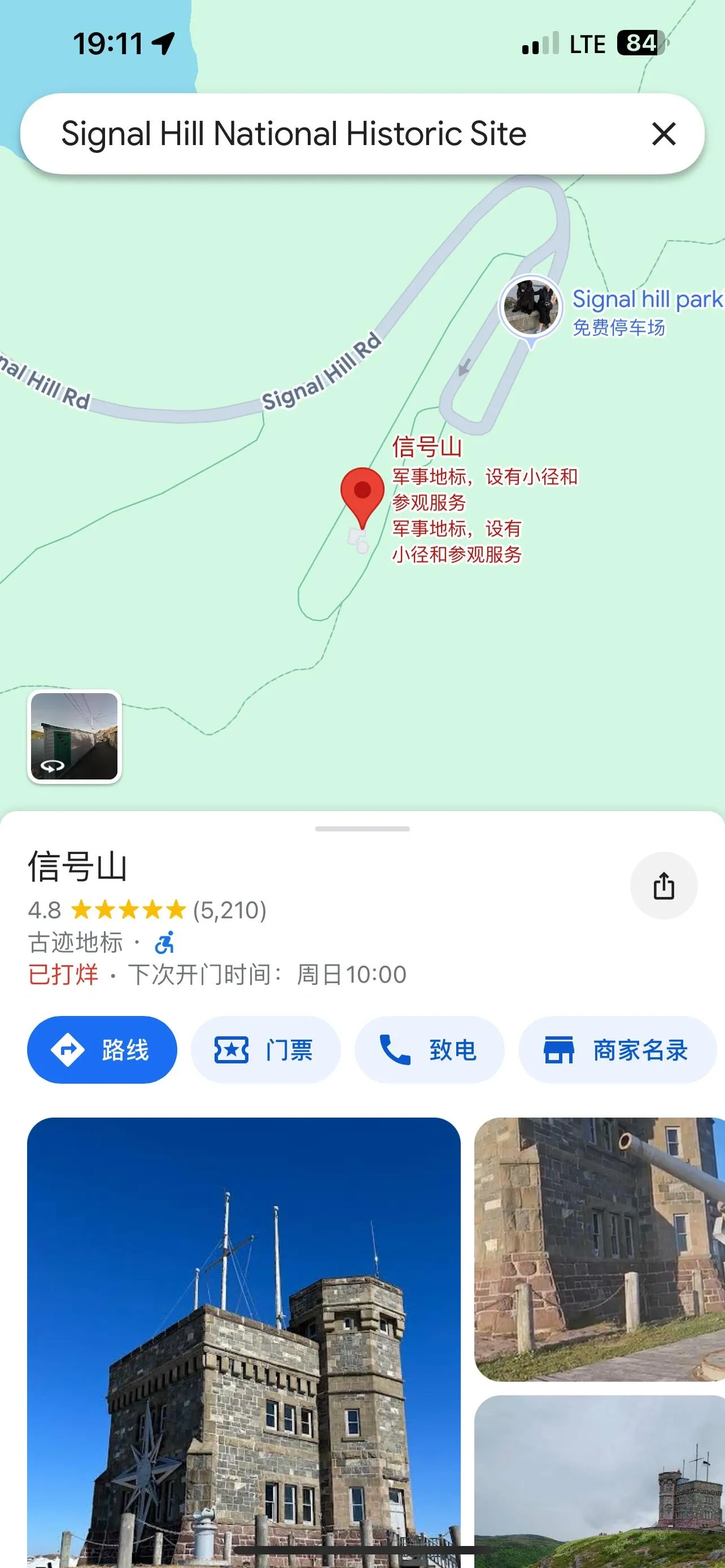View the photo of the cannon by the tower
This screenshot has height=1568, width=725.
600,1249
